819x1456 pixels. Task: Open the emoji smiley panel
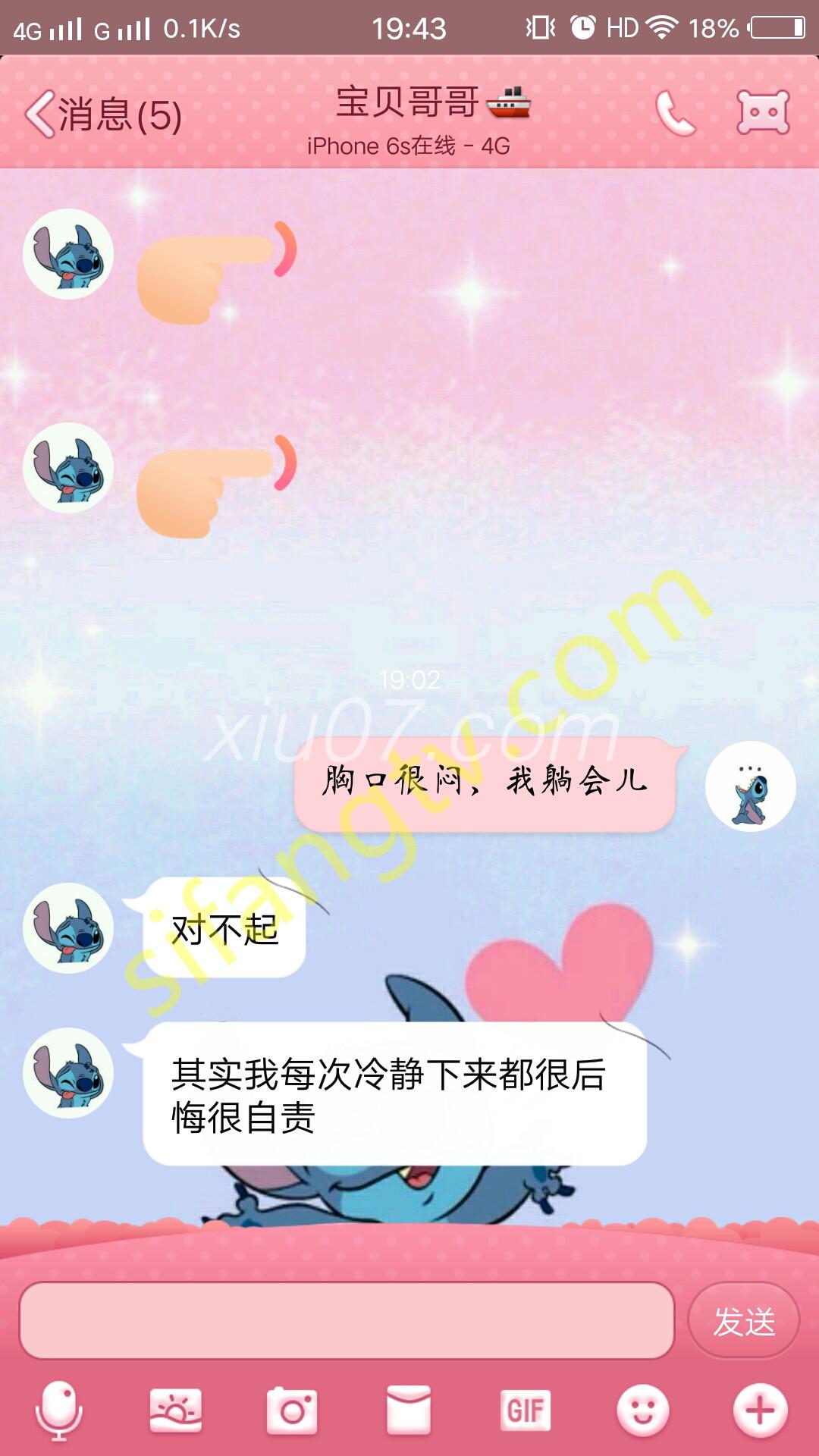[x=643, y=1410]
